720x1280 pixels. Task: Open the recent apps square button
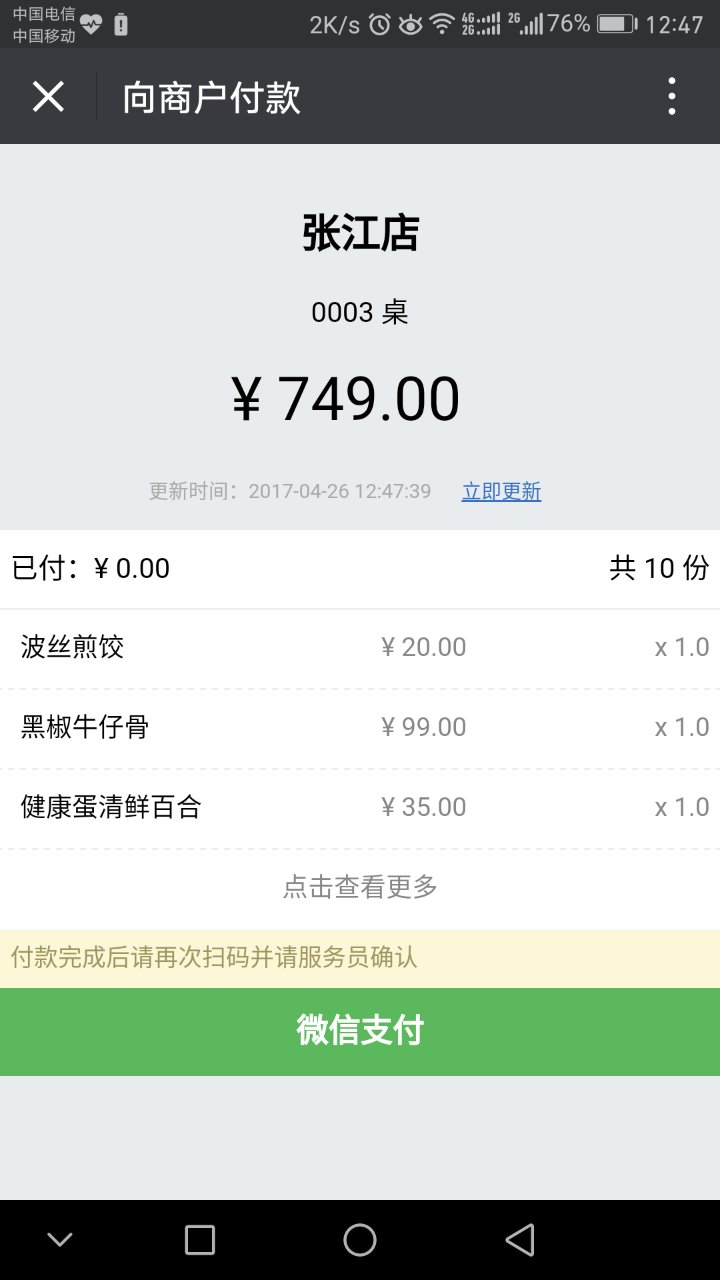(x=200, y=1240)
